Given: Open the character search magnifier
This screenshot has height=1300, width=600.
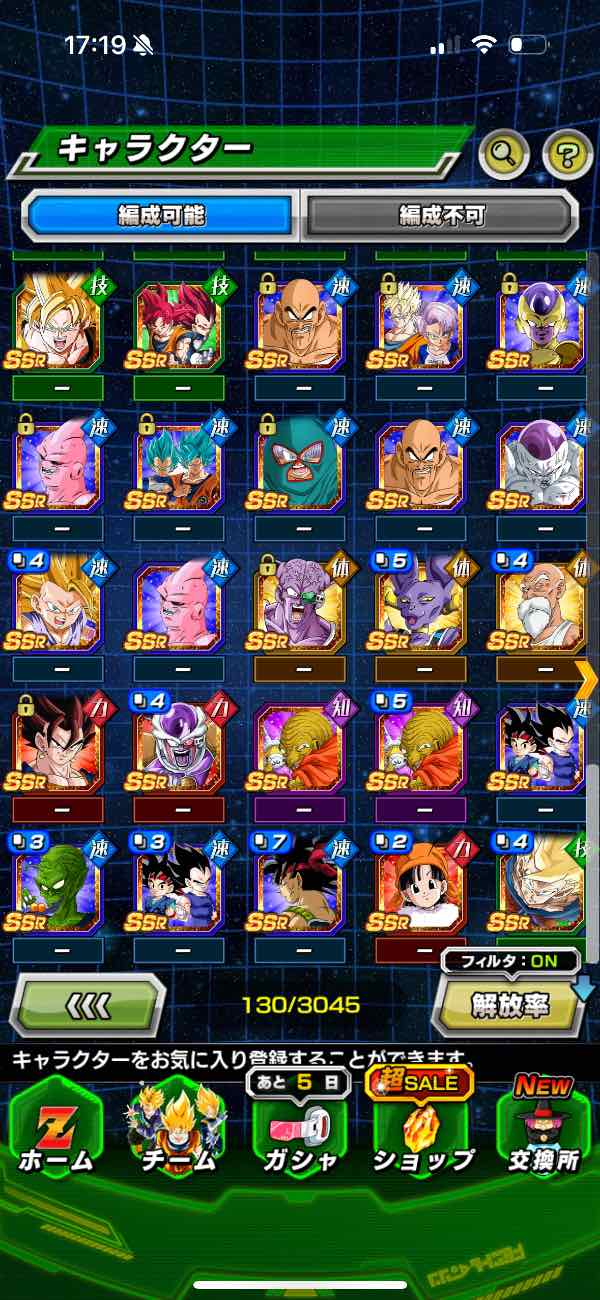Looking at the screenshot, I should (504, 154).
